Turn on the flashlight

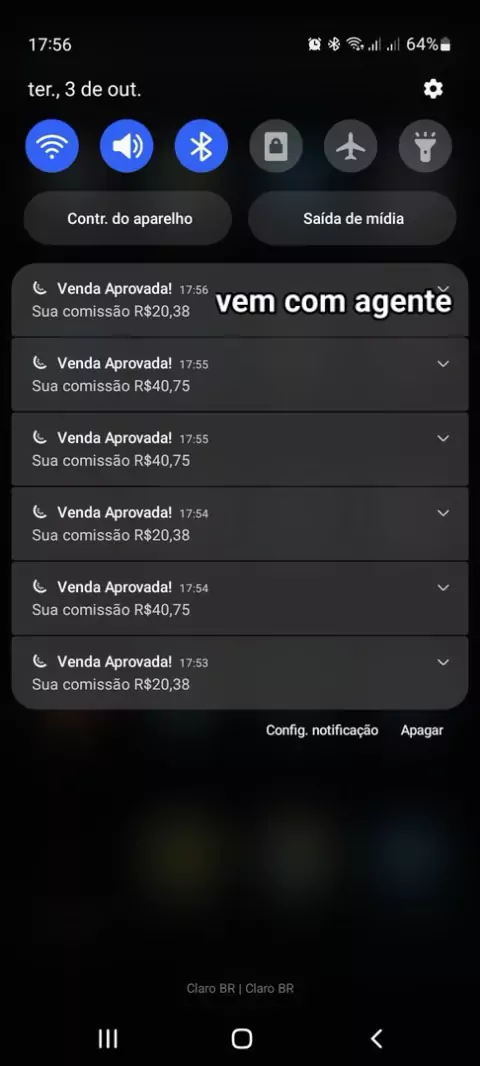425,146
